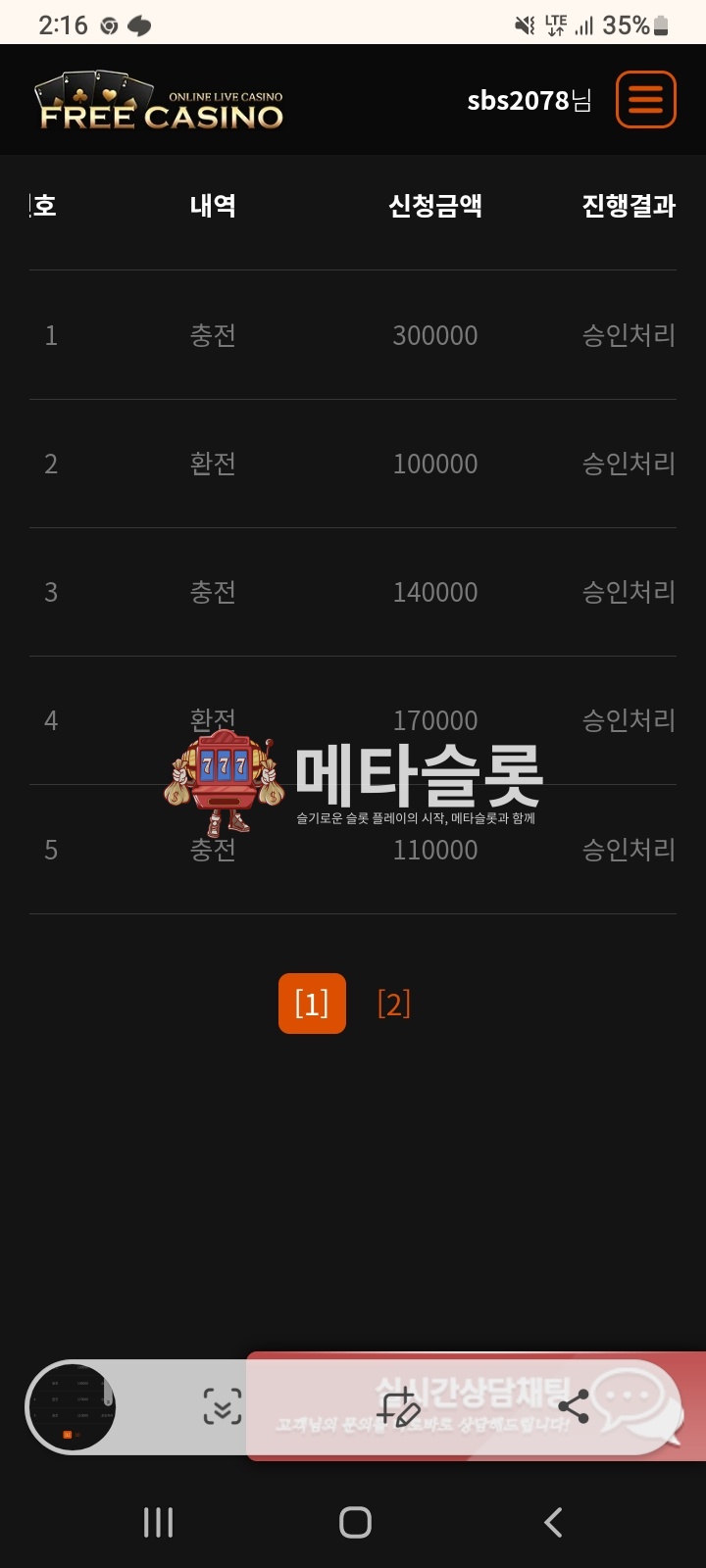Viewport: 706px width, 1568px height.
Task: Go back using the system back button
Action: pyautogui.click(x=553, y=1522)
